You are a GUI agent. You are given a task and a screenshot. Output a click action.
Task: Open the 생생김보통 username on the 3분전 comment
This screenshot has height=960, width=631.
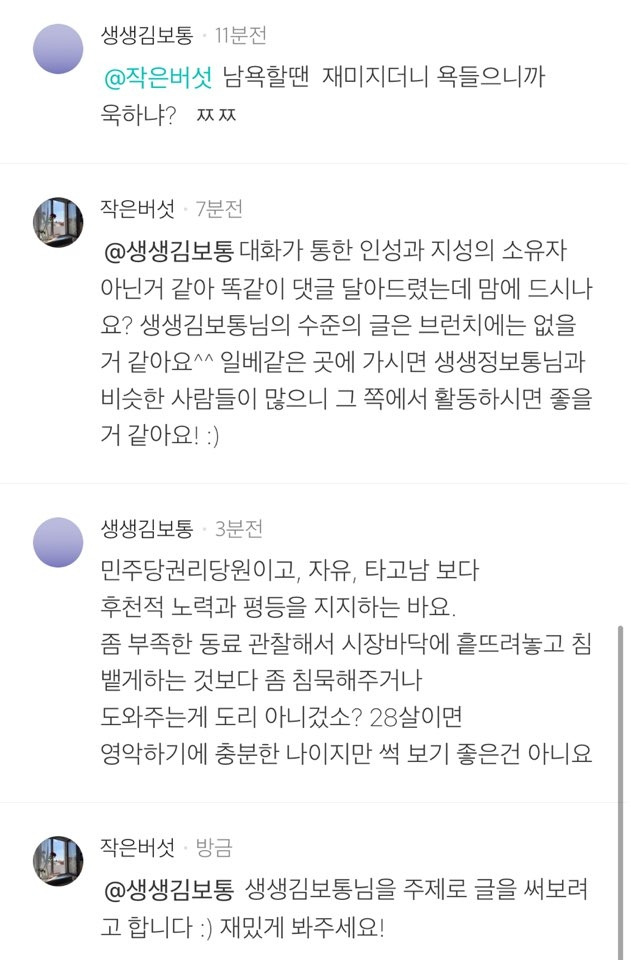coord(147,528)
